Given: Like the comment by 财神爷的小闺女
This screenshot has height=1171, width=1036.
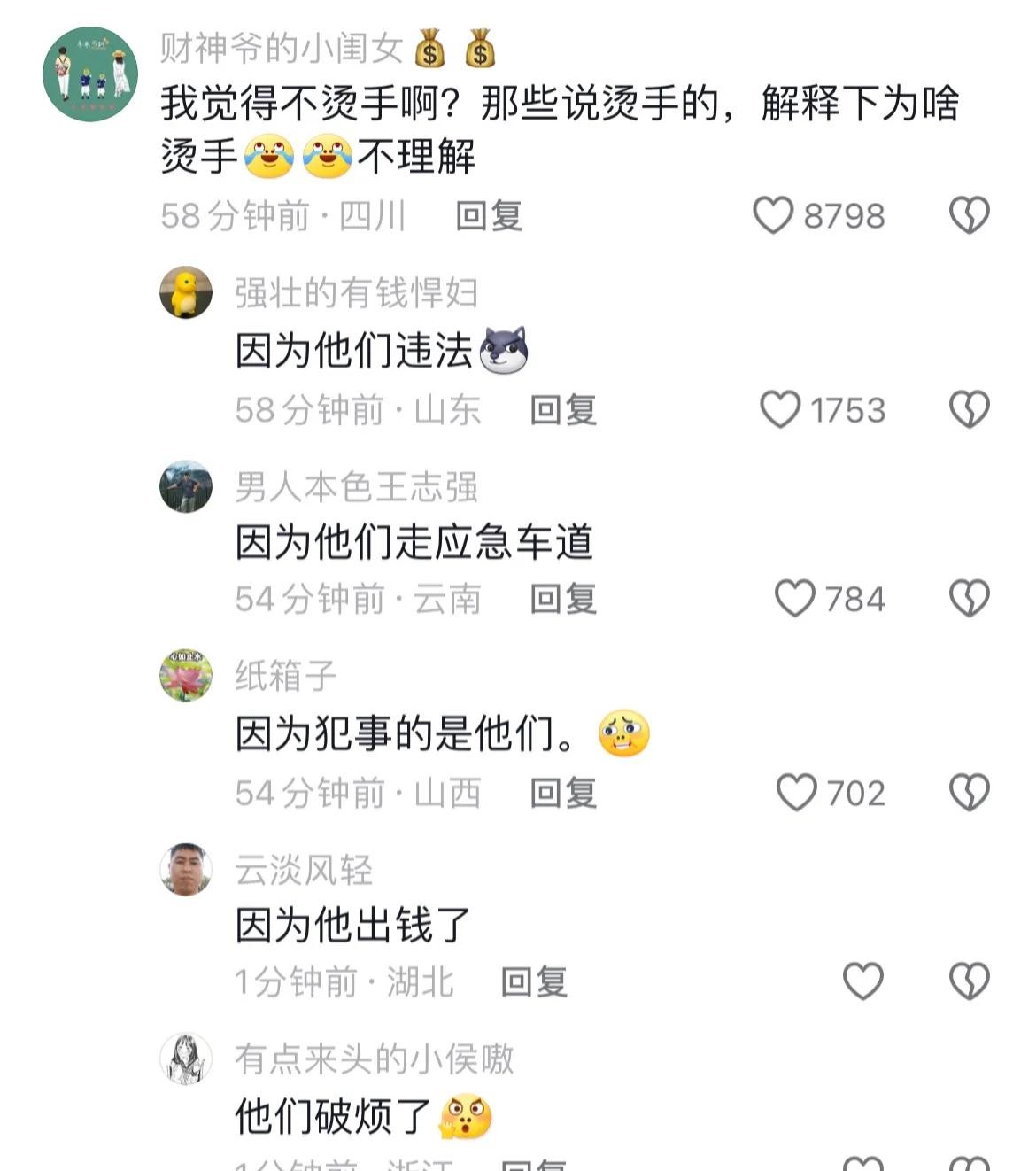Looking at the screenshot, I should pos(773,215).
